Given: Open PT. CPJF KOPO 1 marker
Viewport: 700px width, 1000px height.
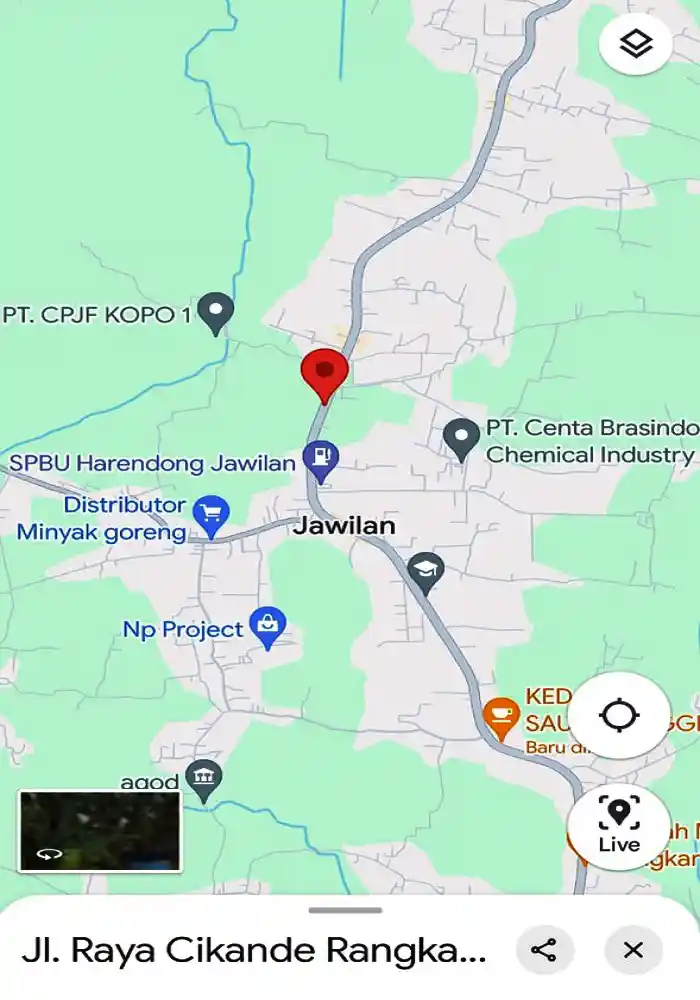Looking at the screenshot, I should tap(215, 313).
